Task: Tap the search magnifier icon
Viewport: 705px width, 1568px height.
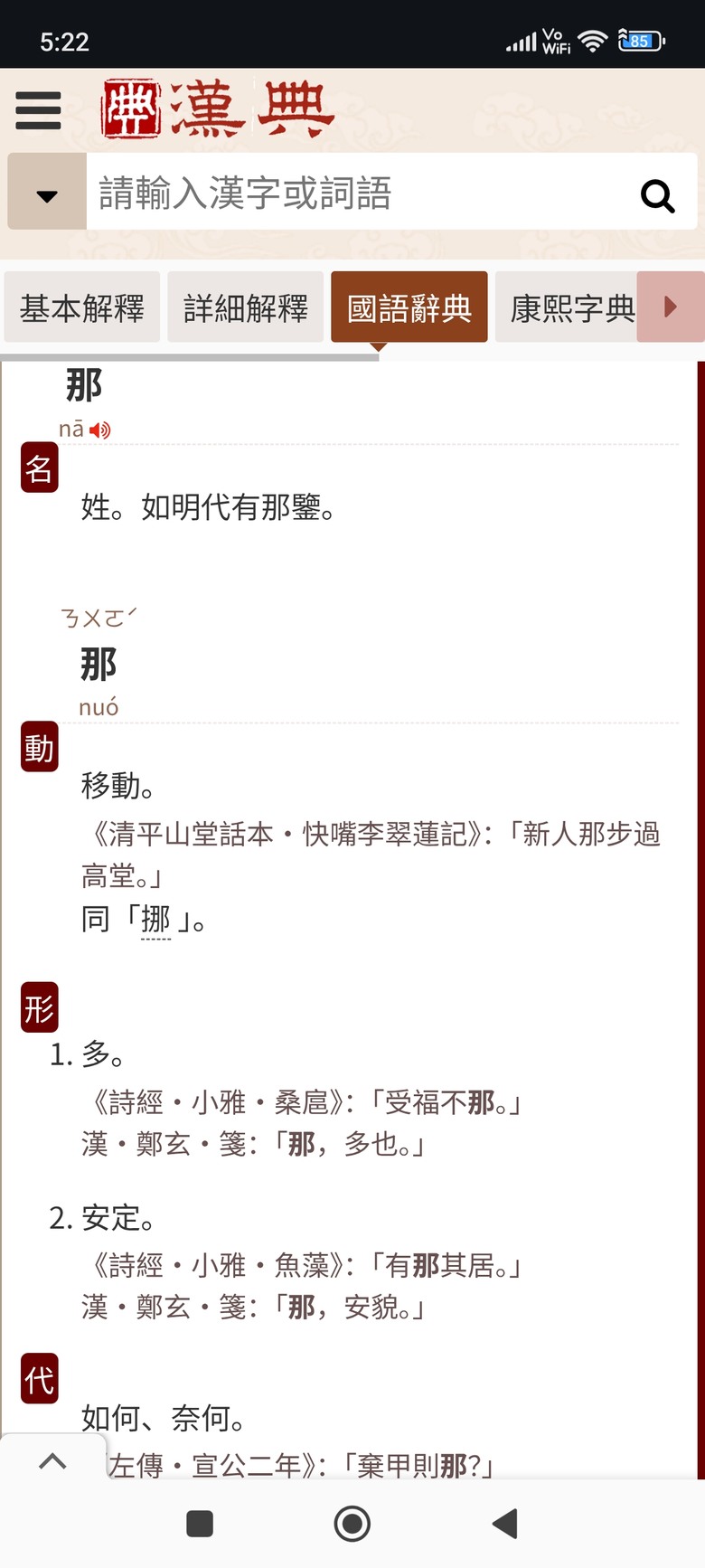Action: click(657, 194)
